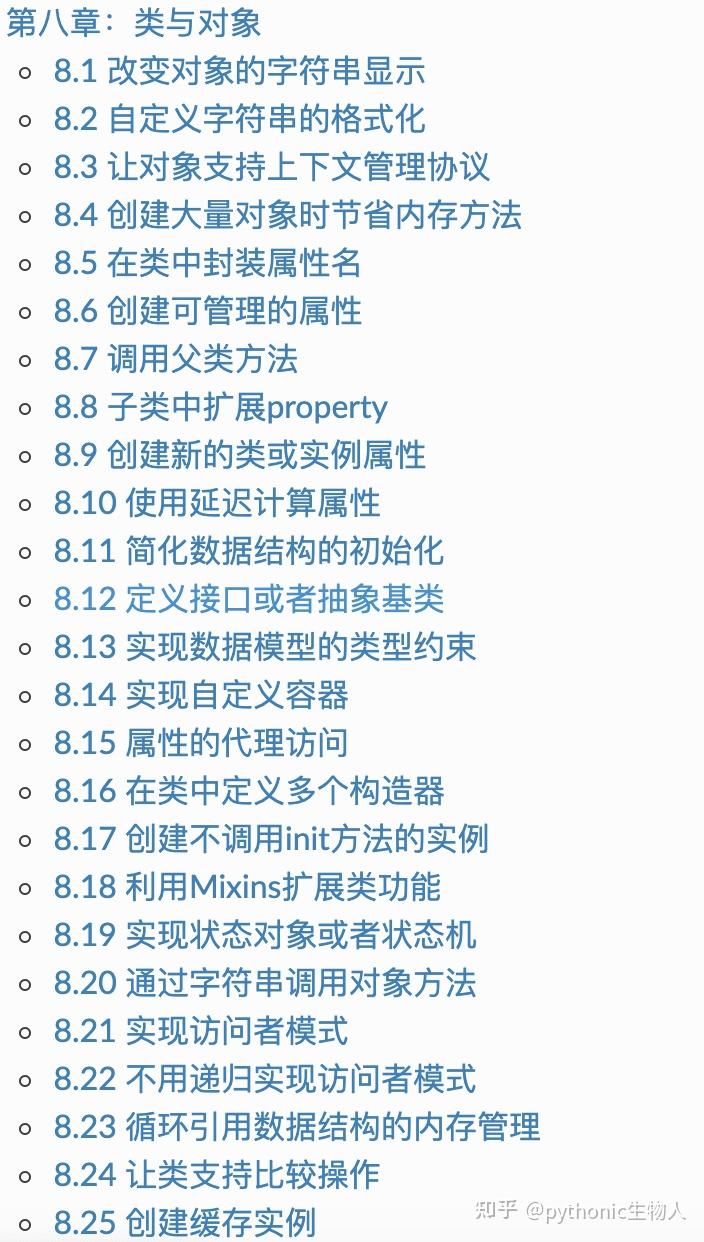This screenshot has height=1242, width=704.
Task: Open 8.7 调用父类方法
Action: [x=176, y=358]
